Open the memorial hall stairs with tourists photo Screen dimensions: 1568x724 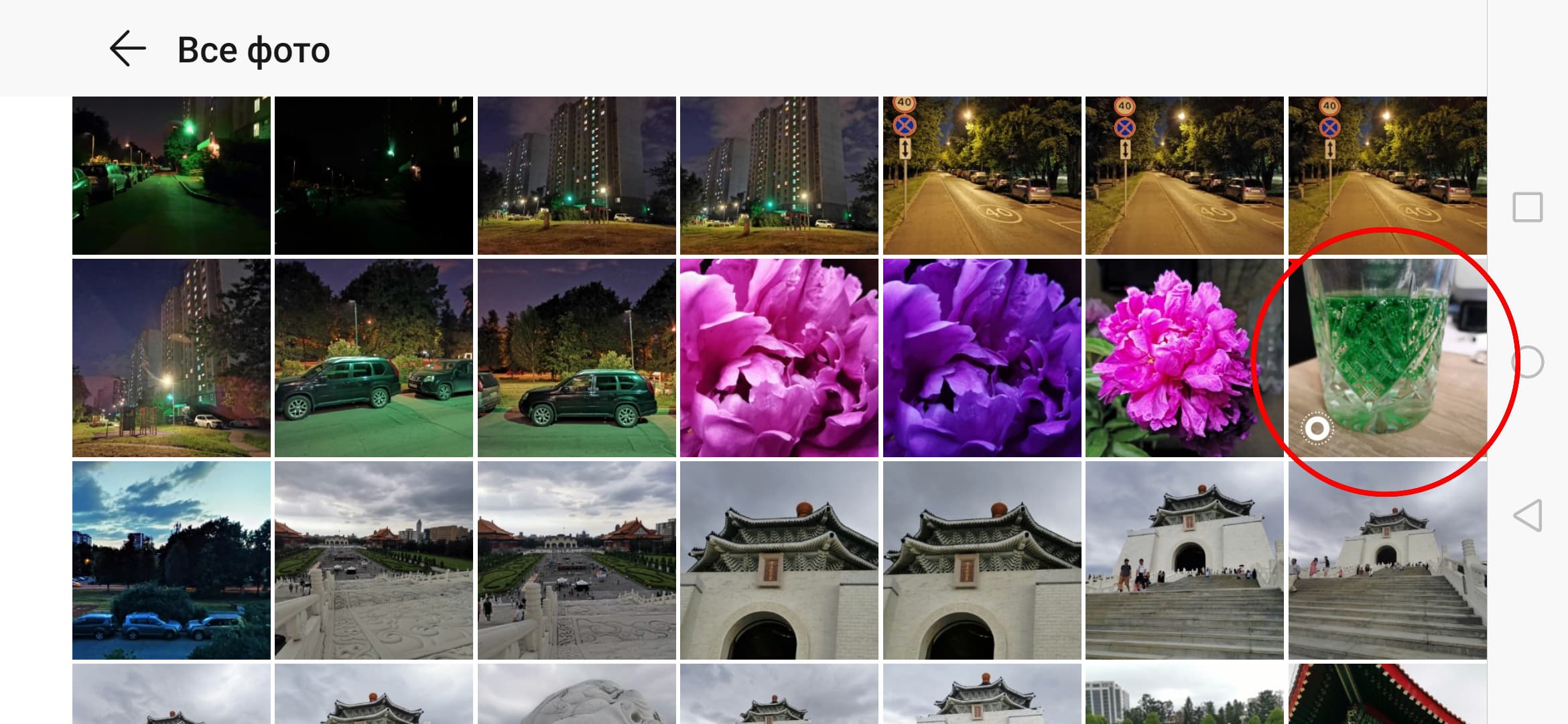click(1184, 560)
